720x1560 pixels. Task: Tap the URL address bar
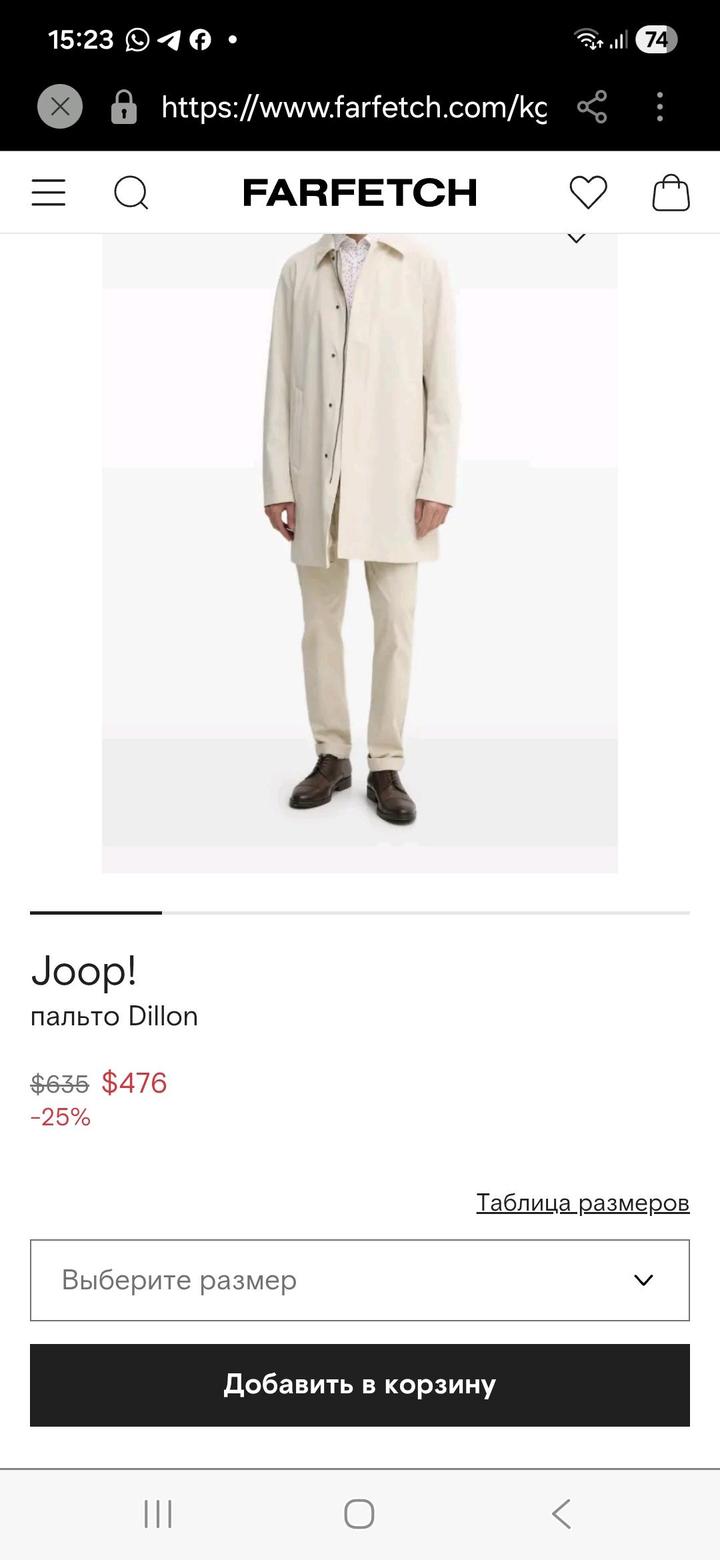pos(353,106)
